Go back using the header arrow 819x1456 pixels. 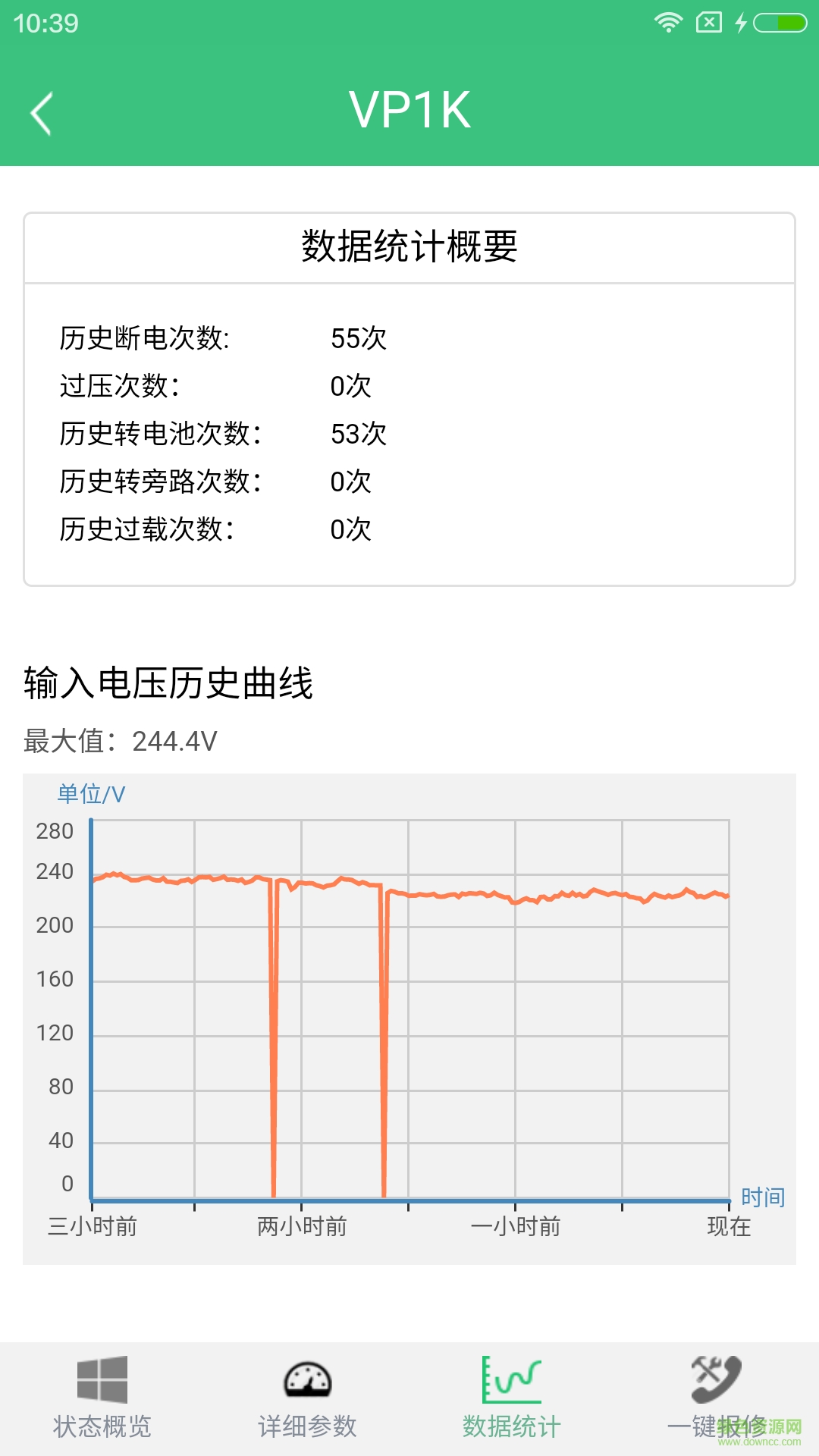click(x=42, y=114)
